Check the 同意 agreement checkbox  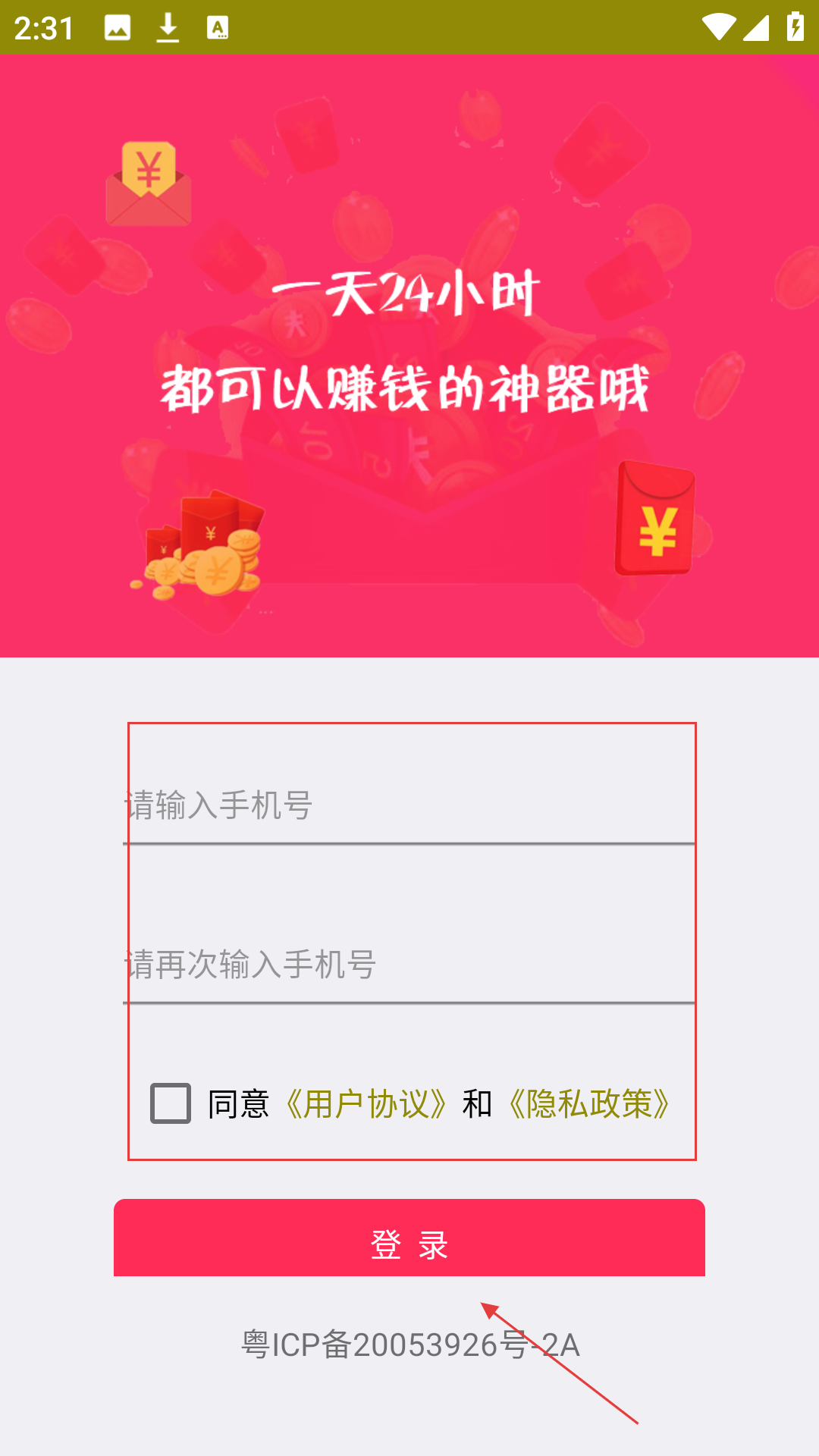pos(171,1103)
